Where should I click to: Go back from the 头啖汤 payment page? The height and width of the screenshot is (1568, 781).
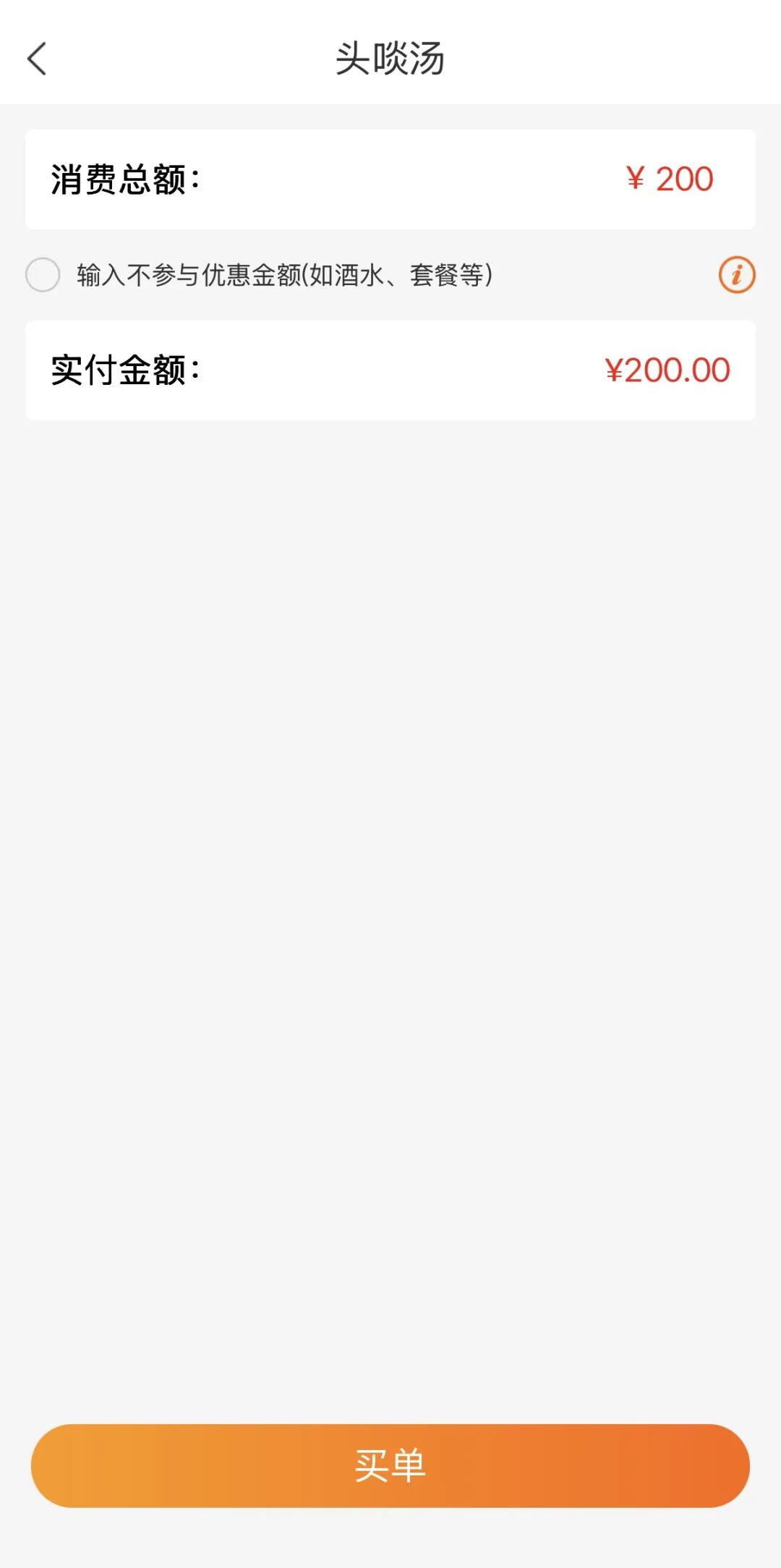coord(38,59)
